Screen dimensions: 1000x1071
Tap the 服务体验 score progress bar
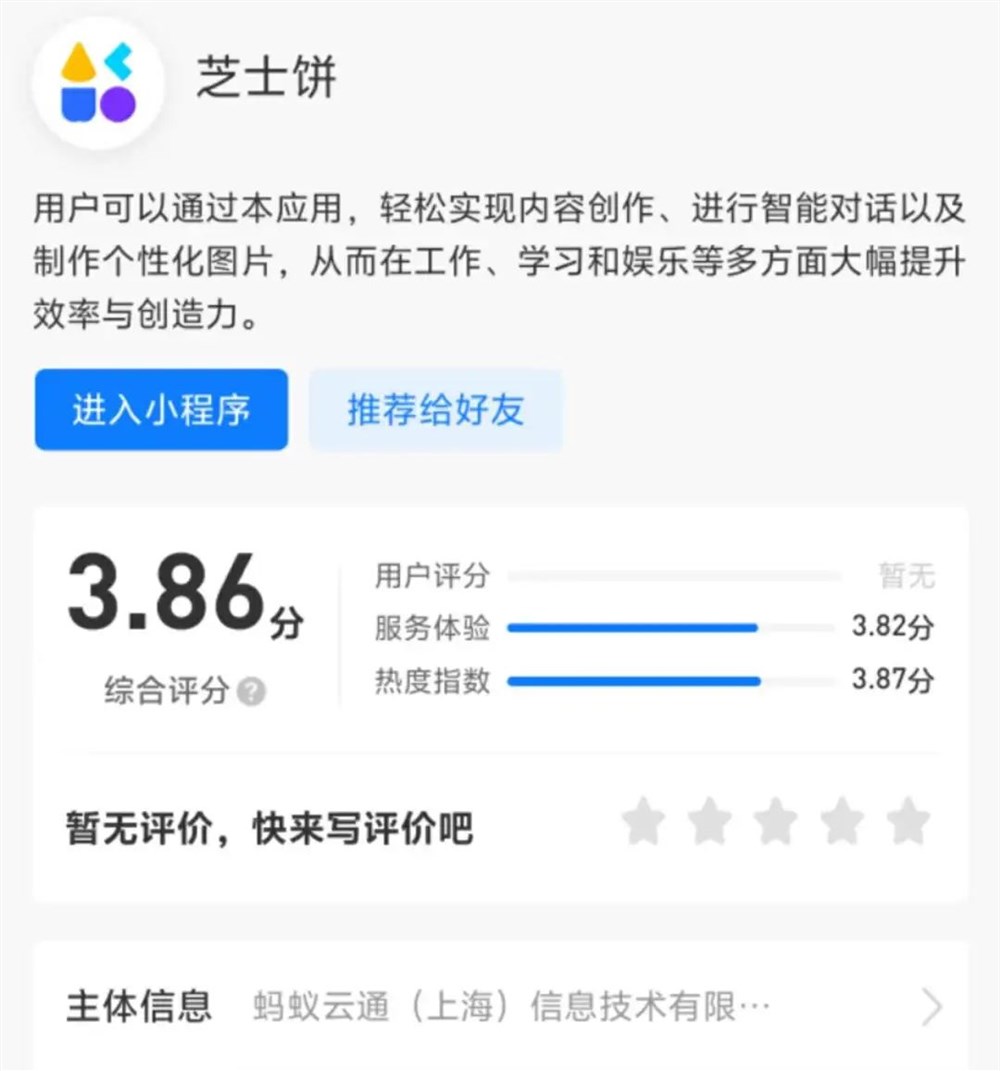coord(672,628)
